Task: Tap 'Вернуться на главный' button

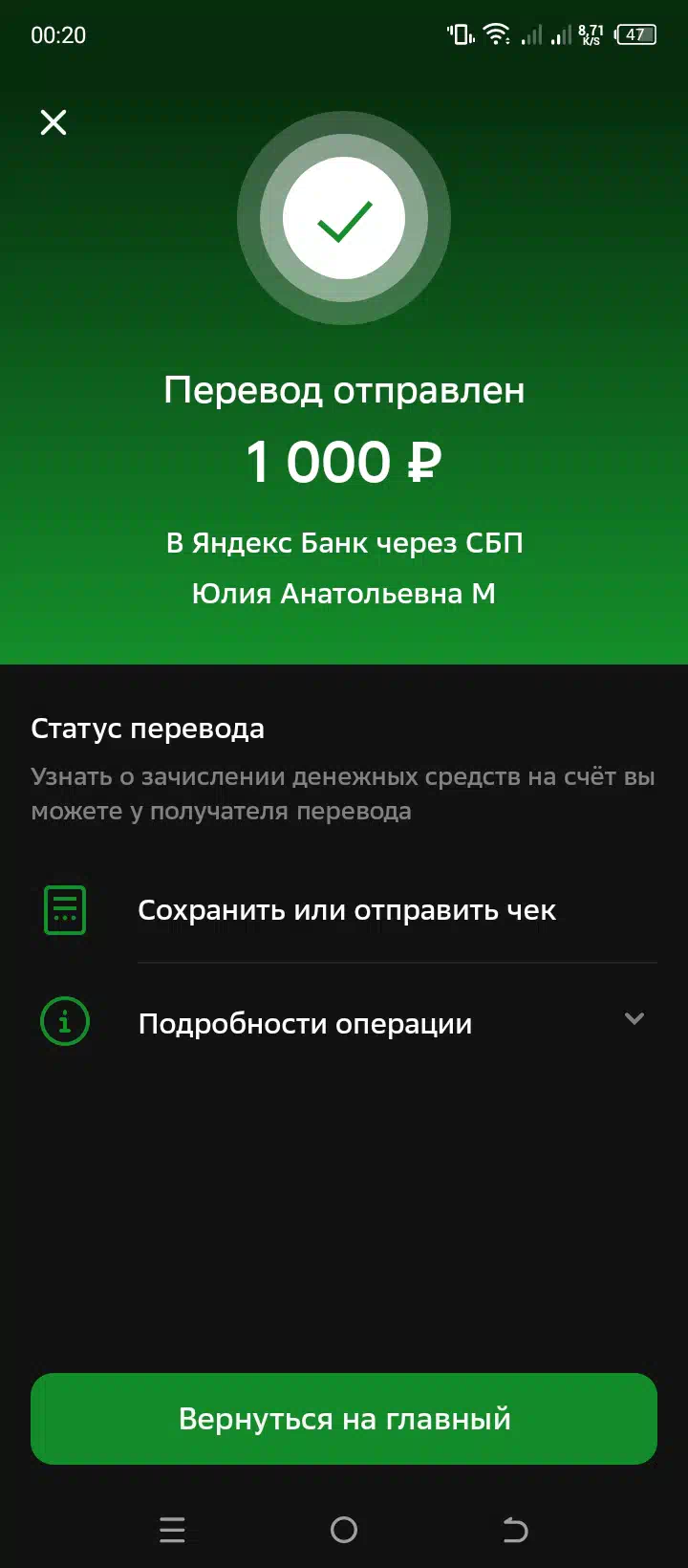Action: 344,1419
